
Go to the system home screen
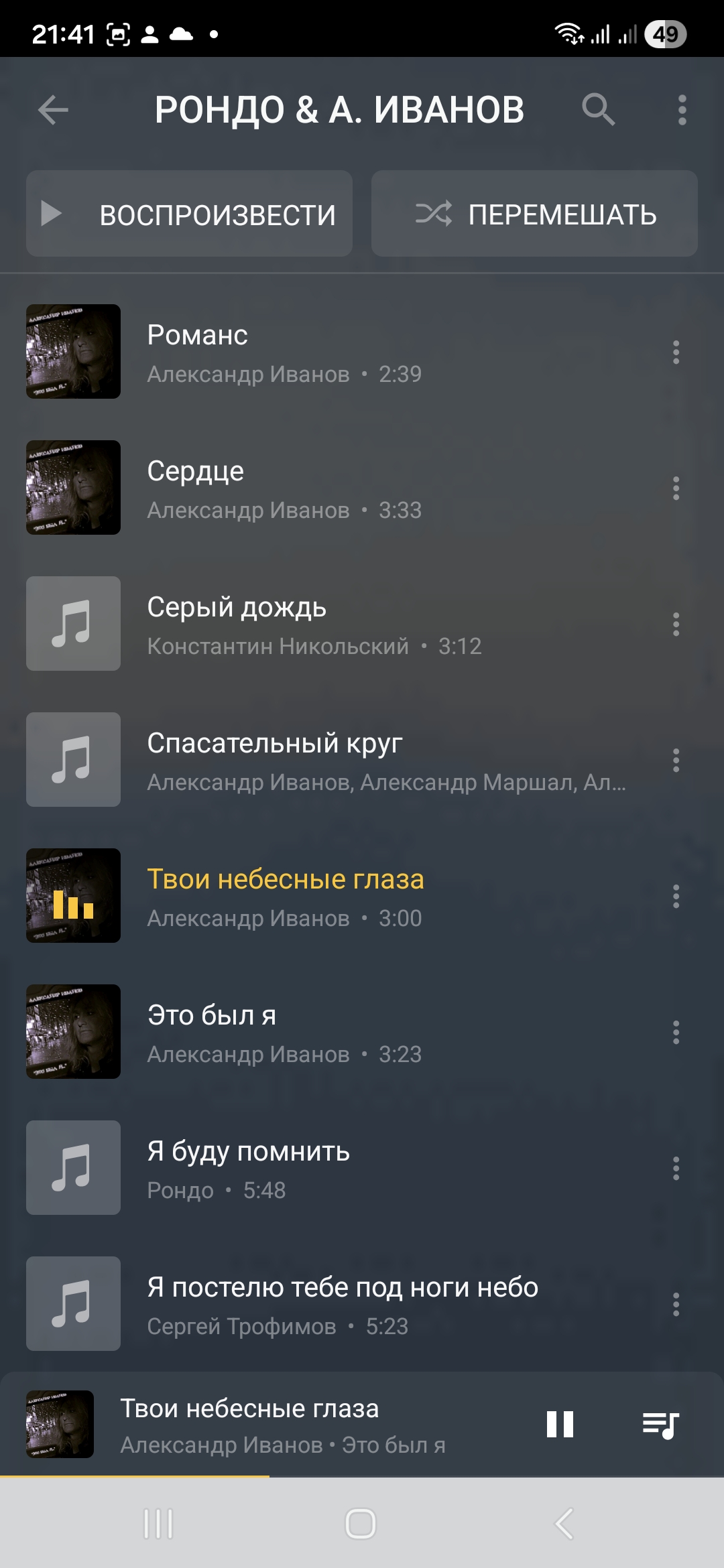(x=361, y=1524)
